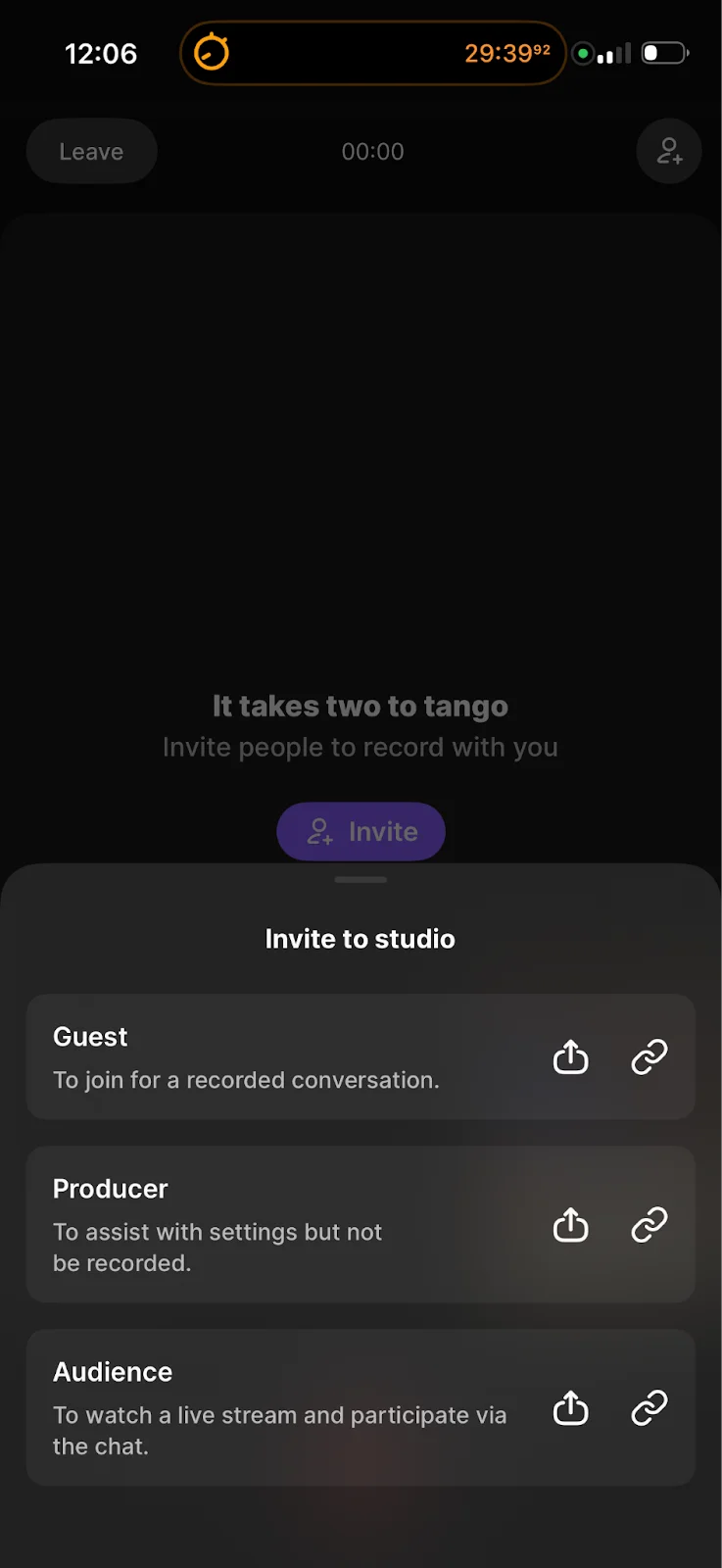Share the Producer invite
Viewport: 722px width, 1568px height.
click(x=570, y=1225)
